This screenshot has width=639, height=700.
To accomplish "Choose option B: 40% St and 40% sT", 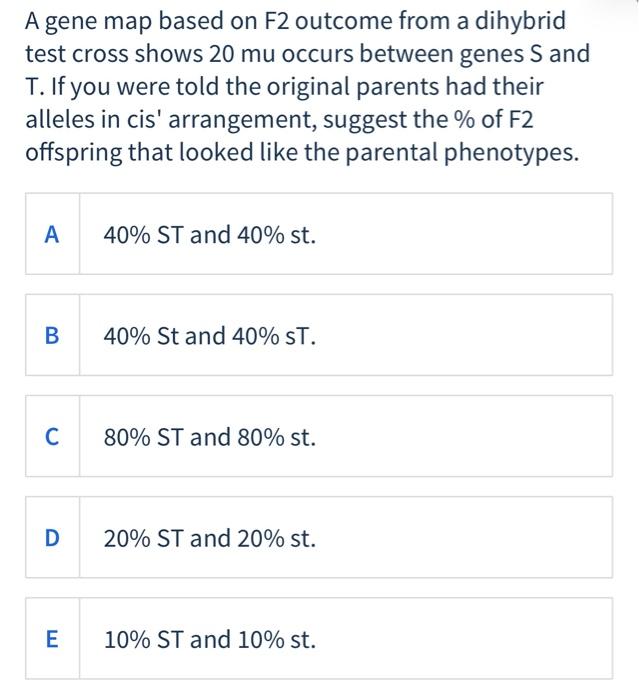I will tap(318, 336).
